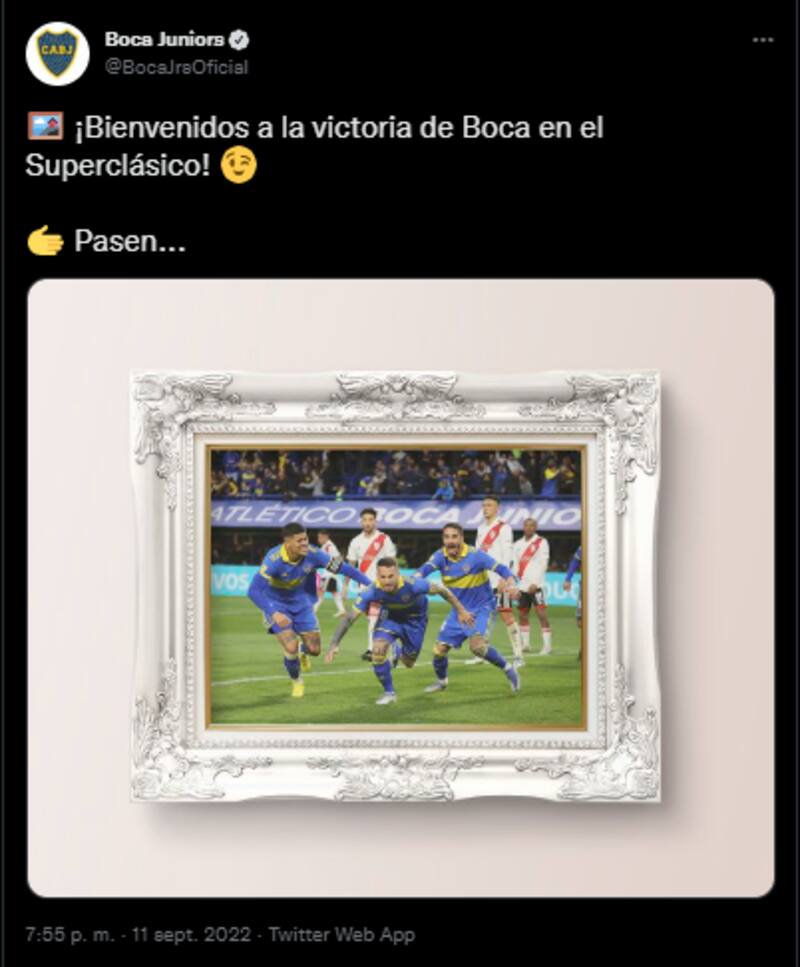Open the tweet's more options menu
800x967 pixels.
pos(762,40)
